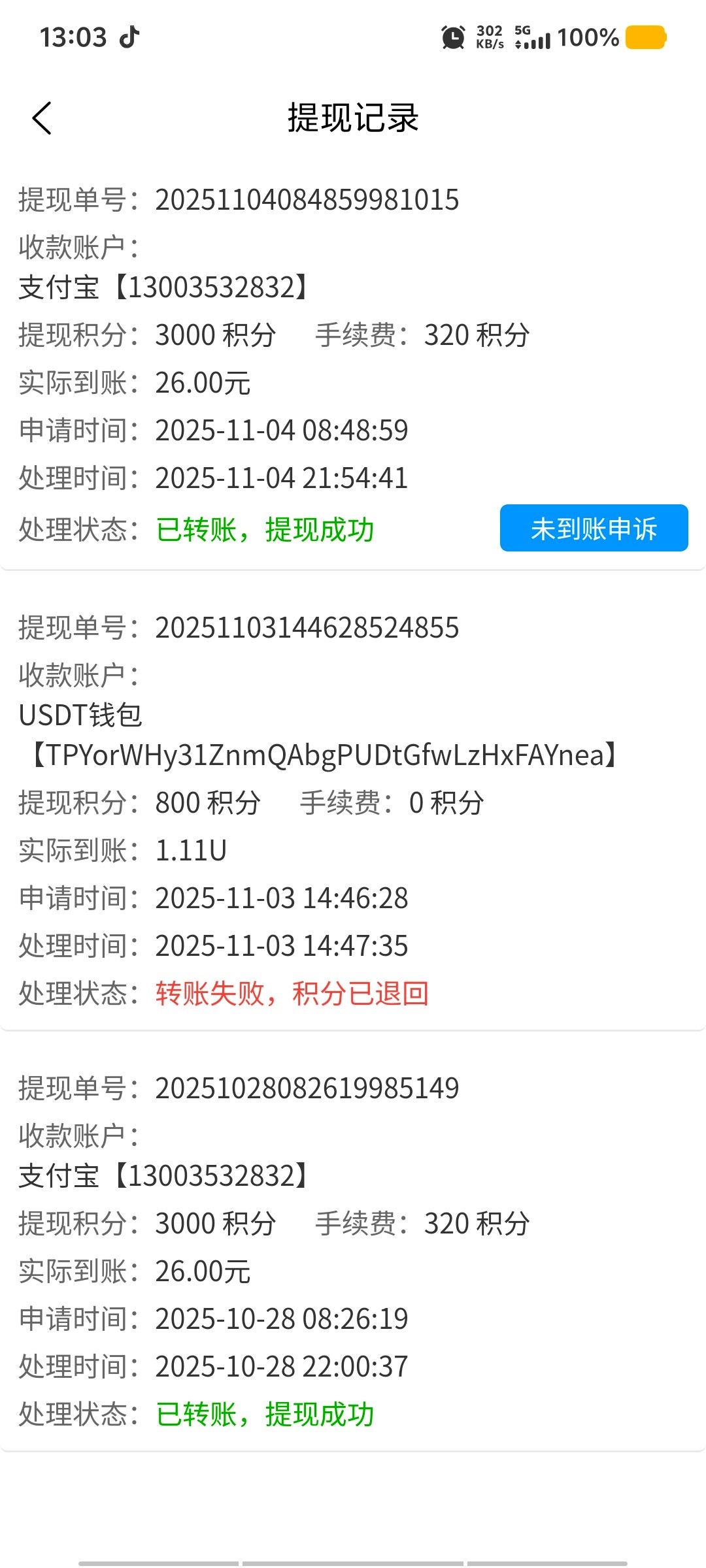Go back from the 提现记录 page
Screen dimensions: 706x1568
[x=42, y=118]
